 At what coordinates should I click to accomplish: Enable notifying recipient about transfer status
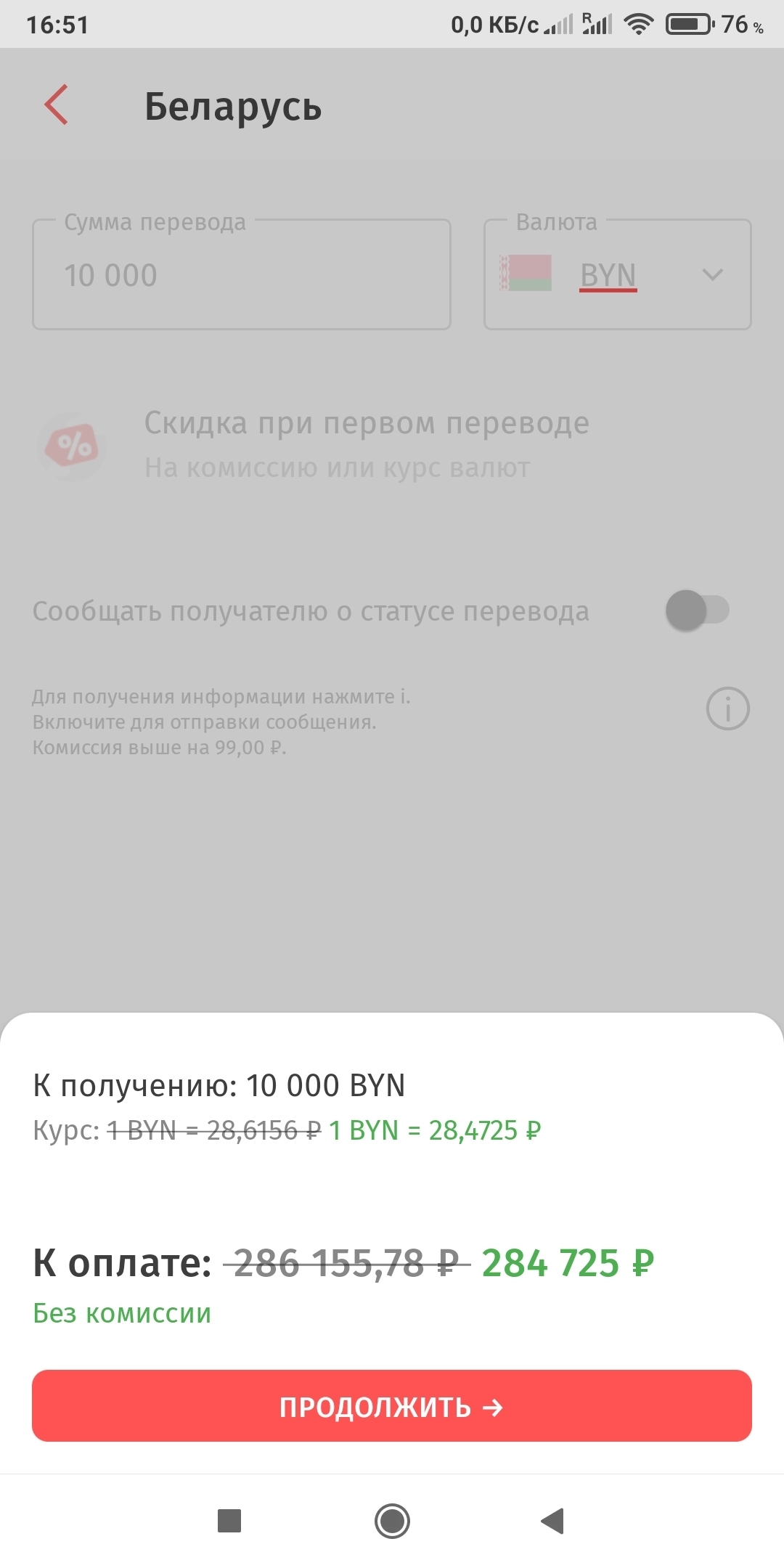(697, 611)
